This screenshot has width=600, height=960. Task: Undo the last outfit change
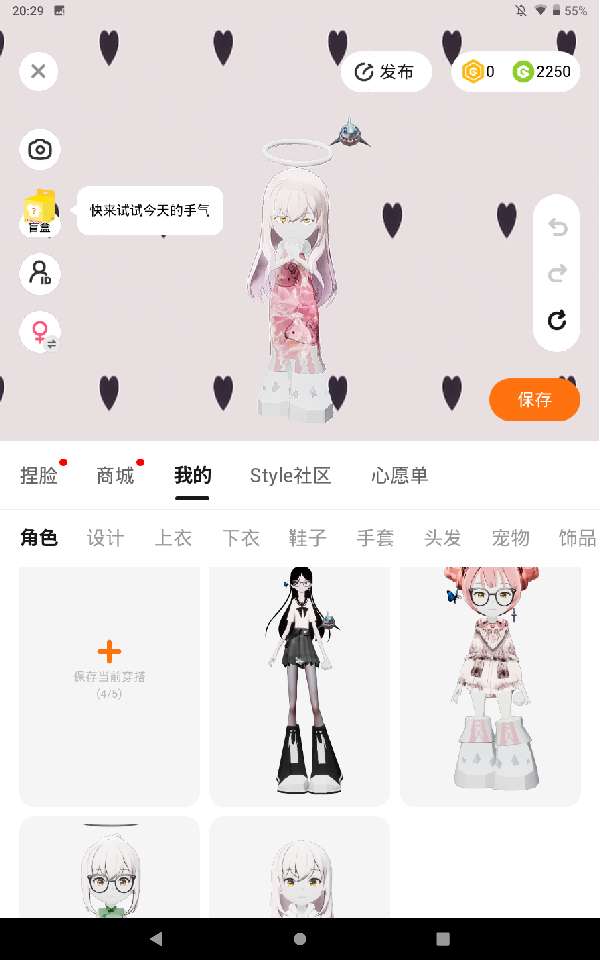click(x=557, y=227)
